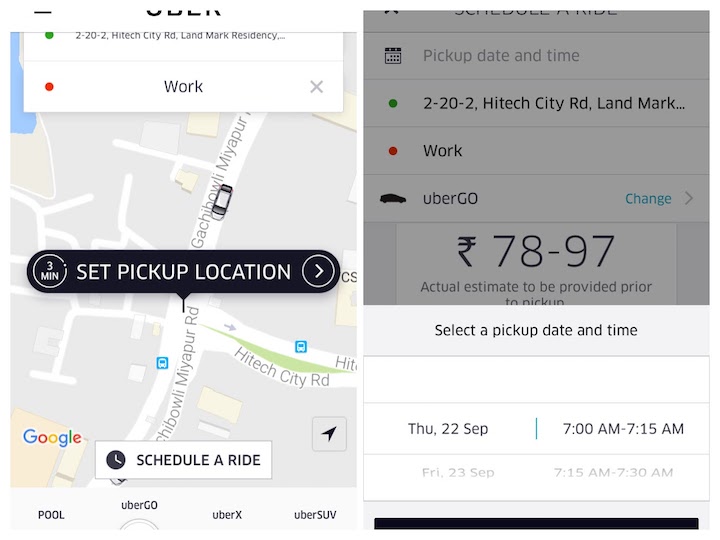Open the Schedule a Ride button
The width and height of the screenshot is (720, 540).
(x=184, y=460)
